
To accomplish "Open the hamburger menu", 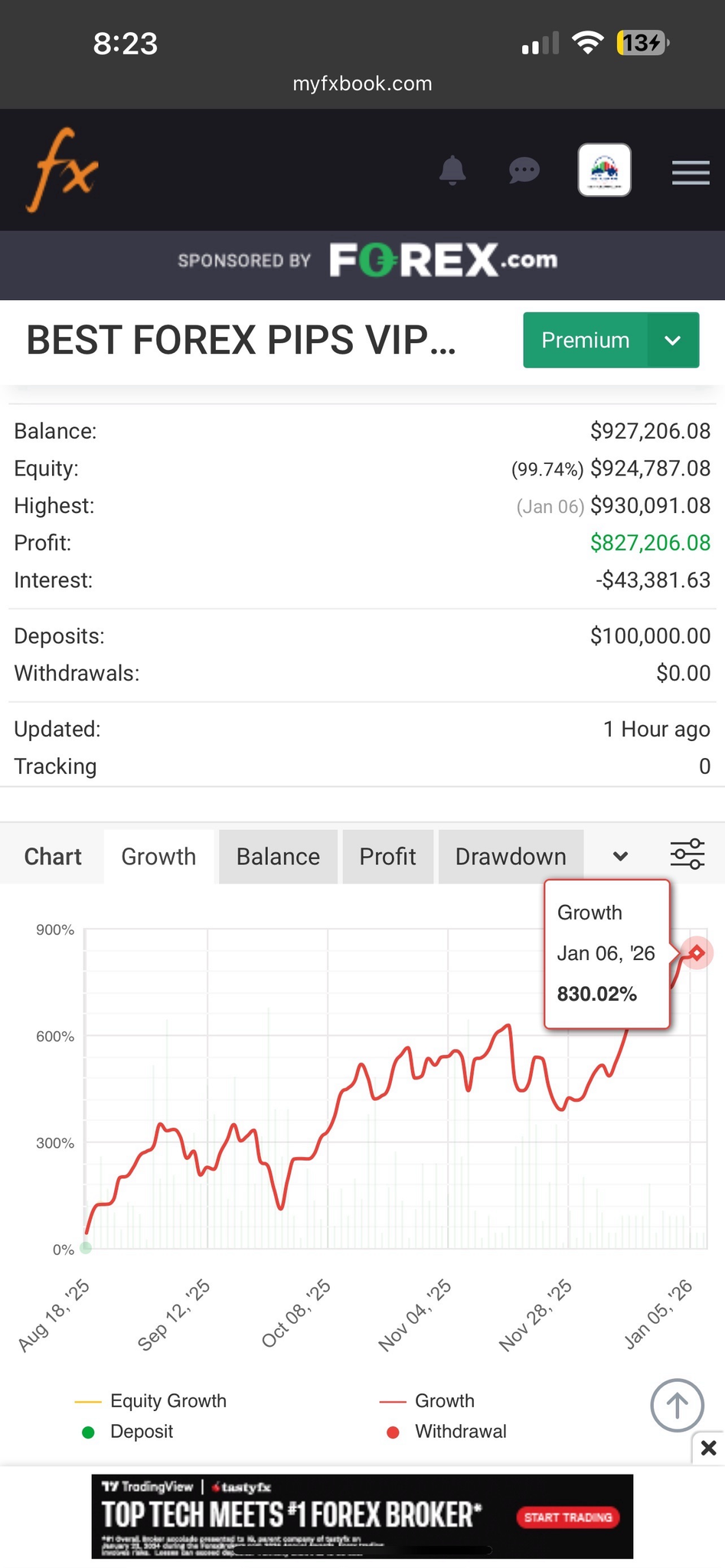I will pos(691,172).
